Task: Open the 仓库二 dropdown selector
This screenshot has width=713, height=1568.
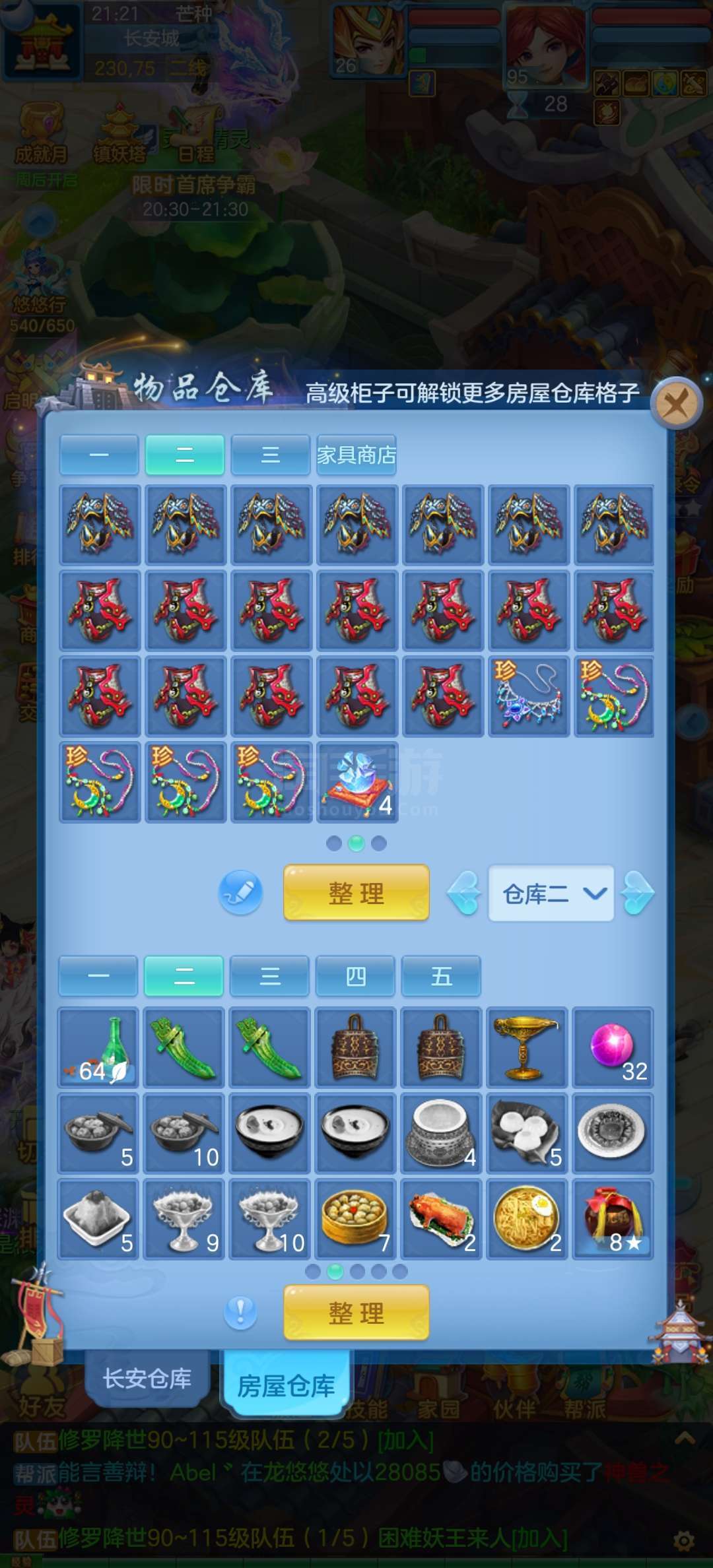Action: pyautogui.click(x=551, y=894)
